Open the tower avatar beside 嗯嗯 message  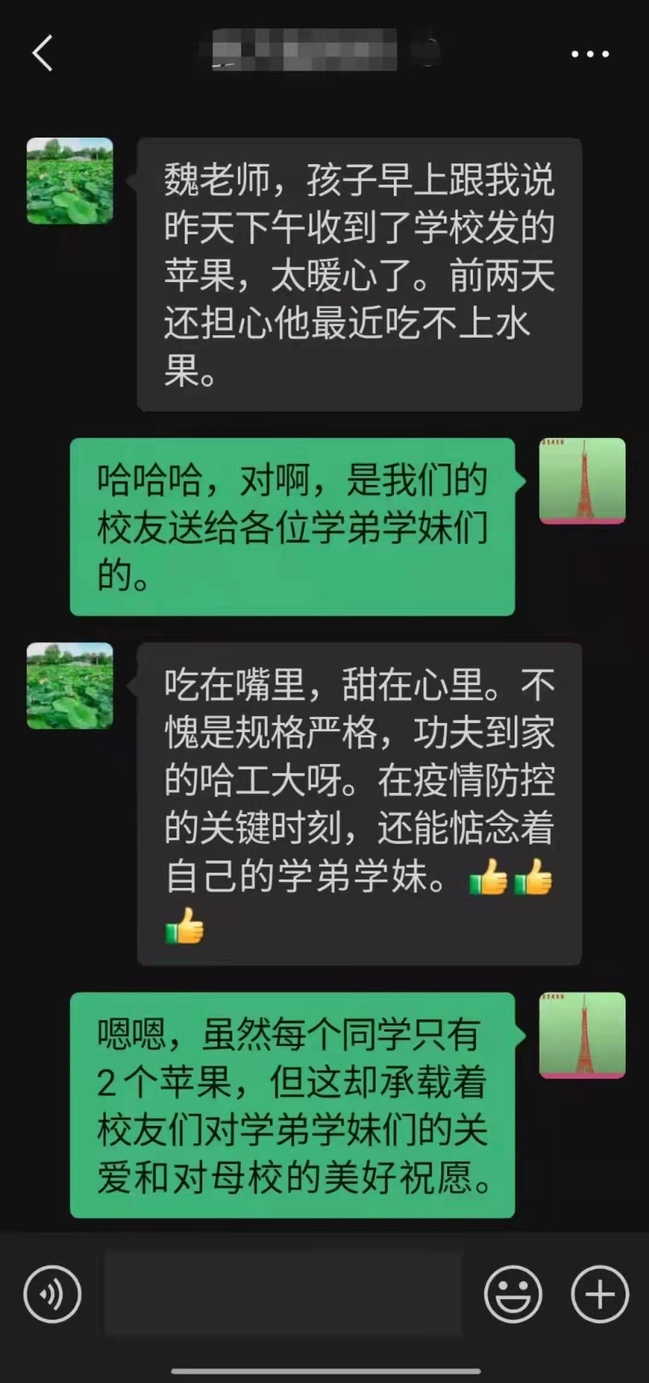[582, 1035]
